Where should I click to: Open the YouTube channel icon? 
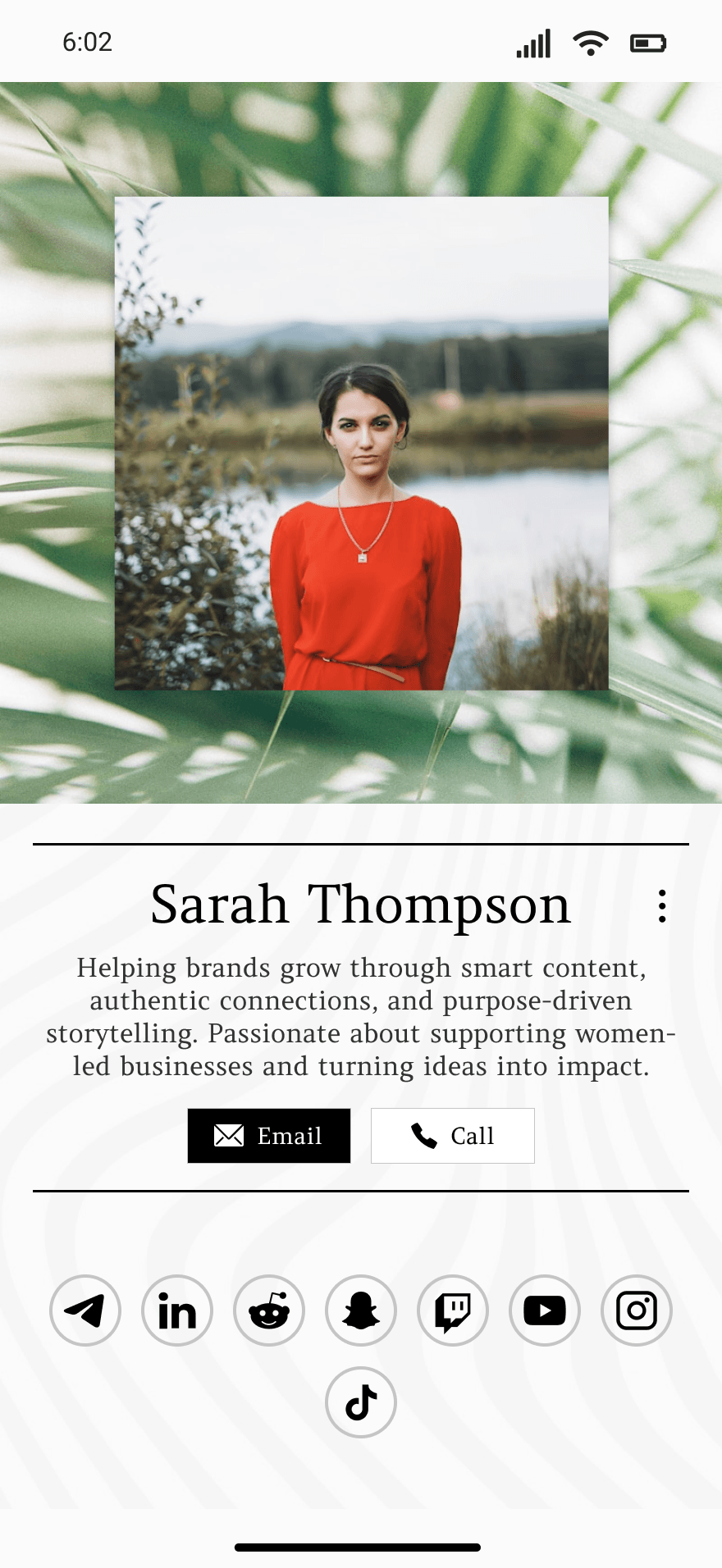click(x=545, y=1310)
